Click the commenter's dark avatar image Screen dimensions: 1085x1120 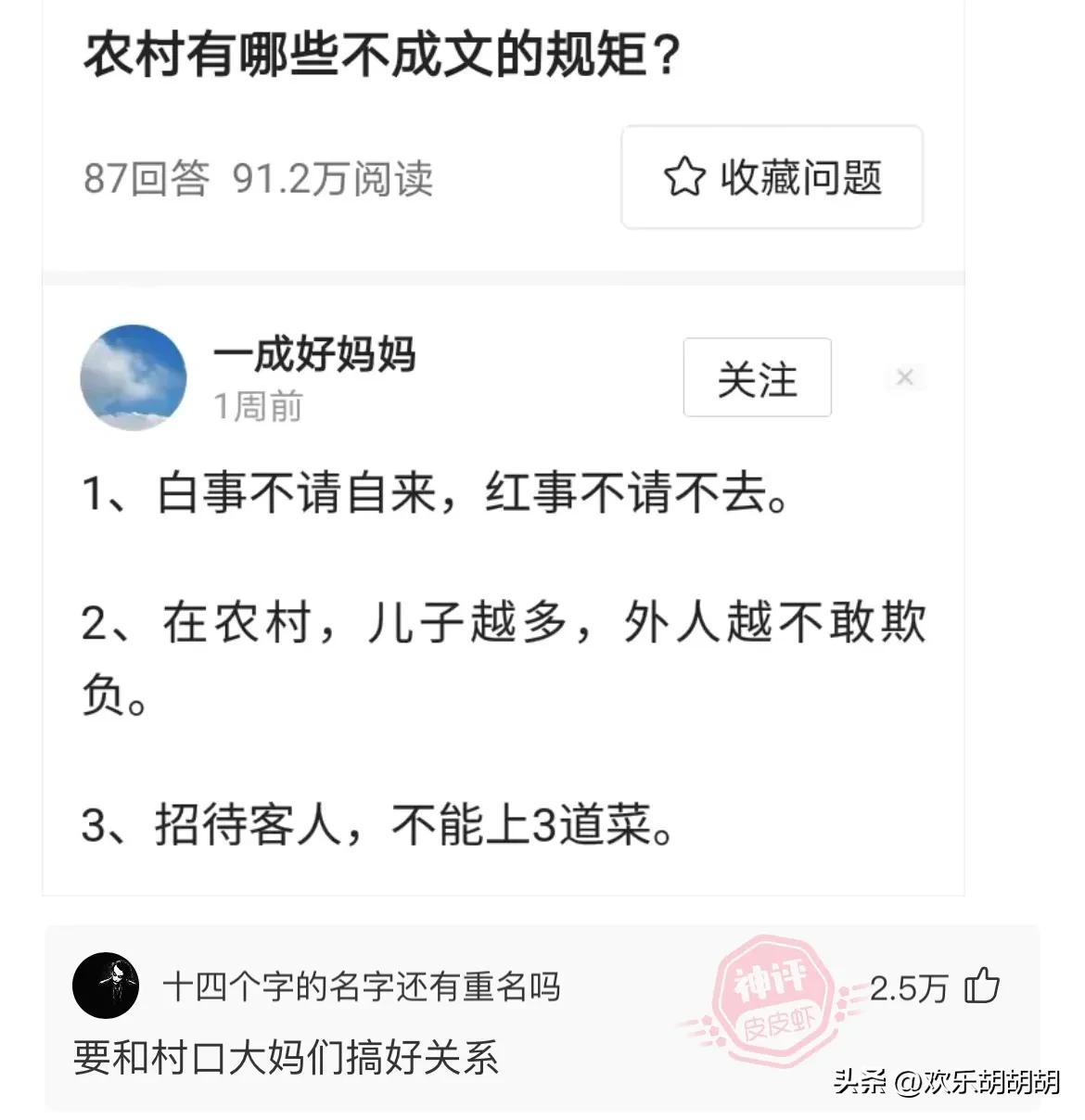(x=105, y=986)
